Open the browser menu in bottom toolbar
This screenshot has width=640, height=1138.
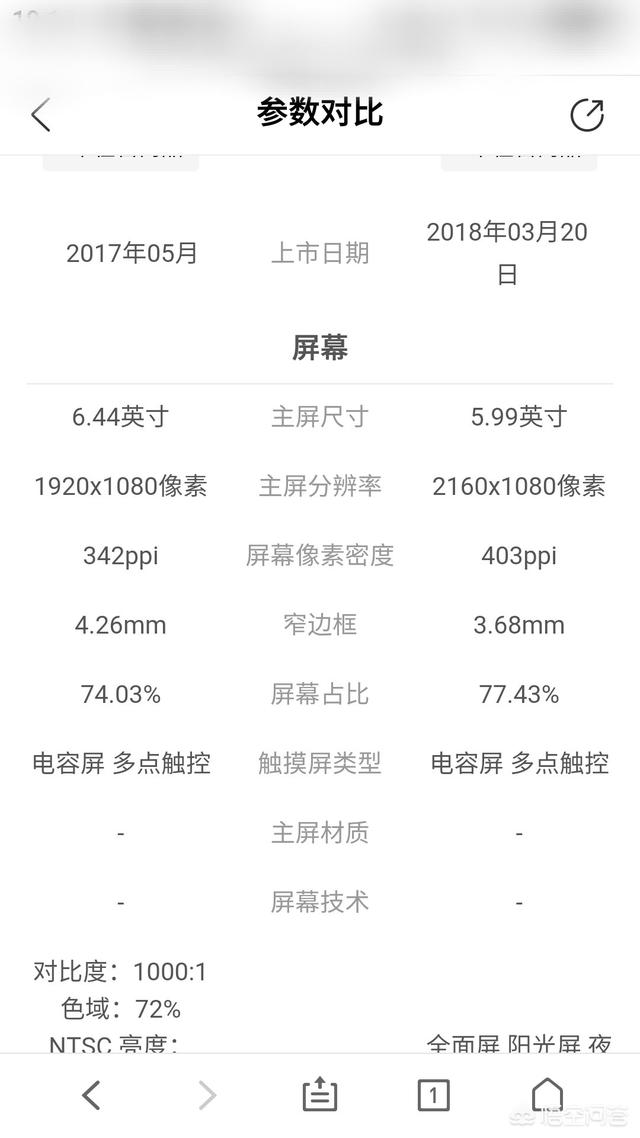coord(319,1096)
